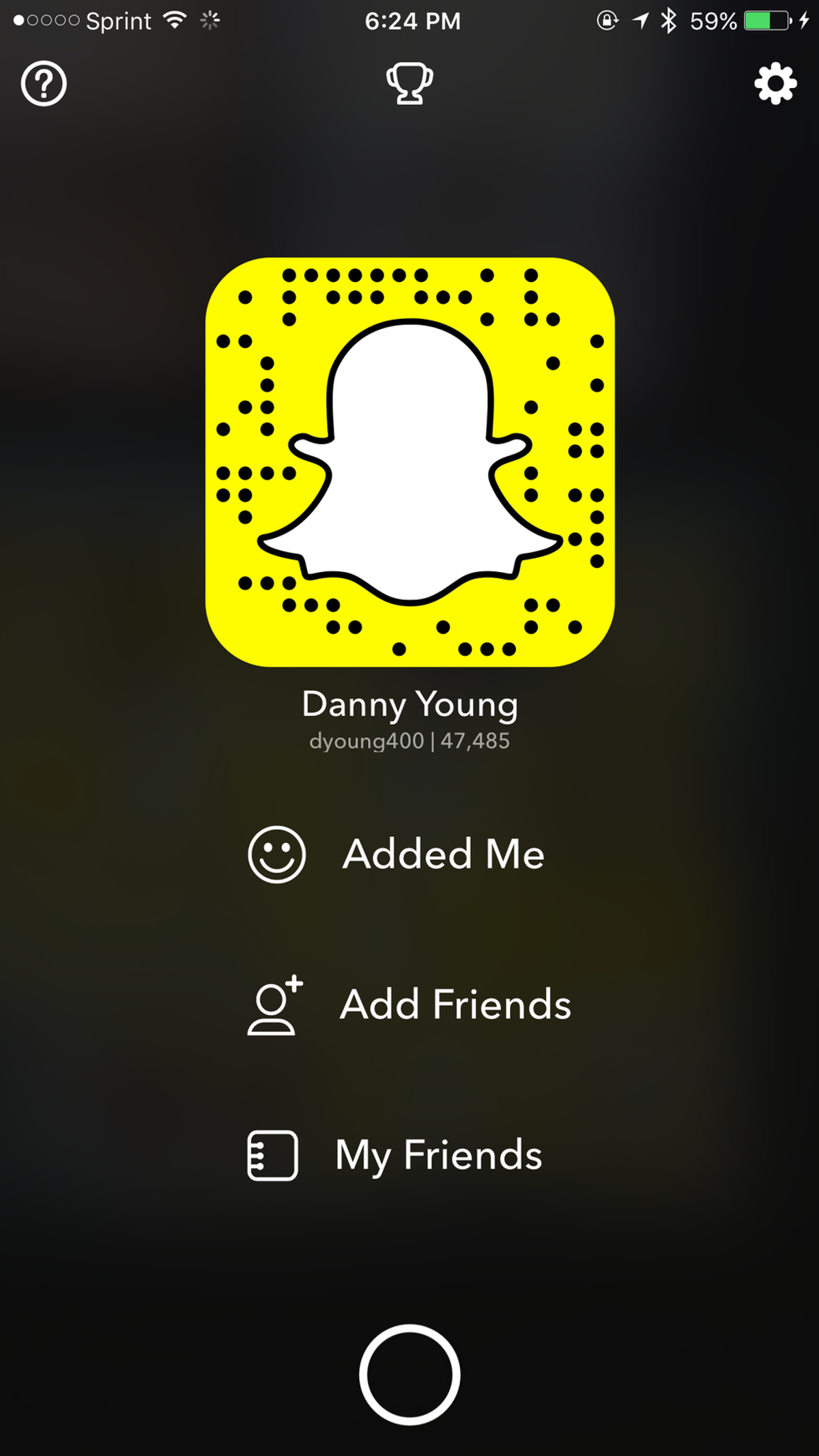The image size is (819, 1456).
Task: Tap the address book icon beside My Friends
Action: click(x=272, y=1154)
